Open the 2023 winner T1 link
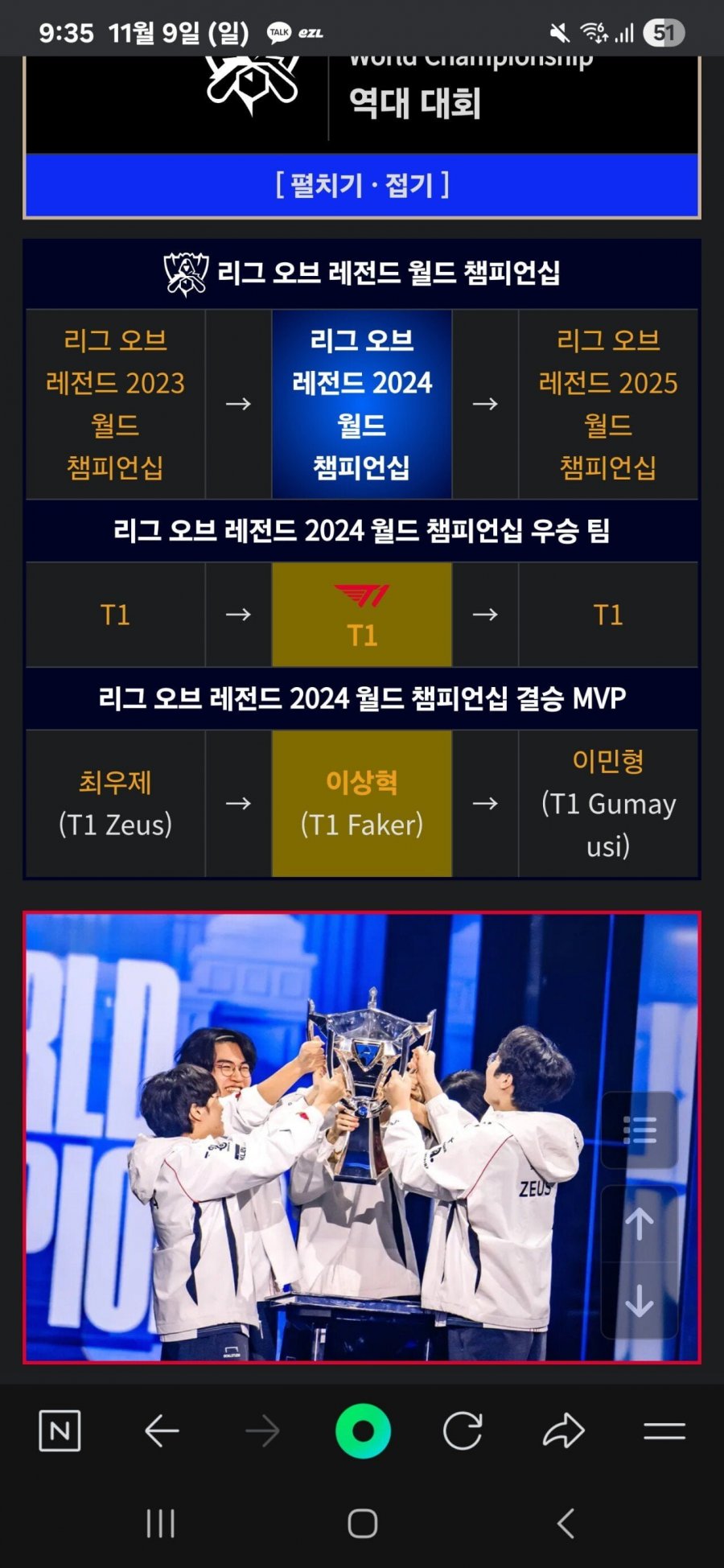This screenshot has height=1568, width=724. tap(115, 615)
